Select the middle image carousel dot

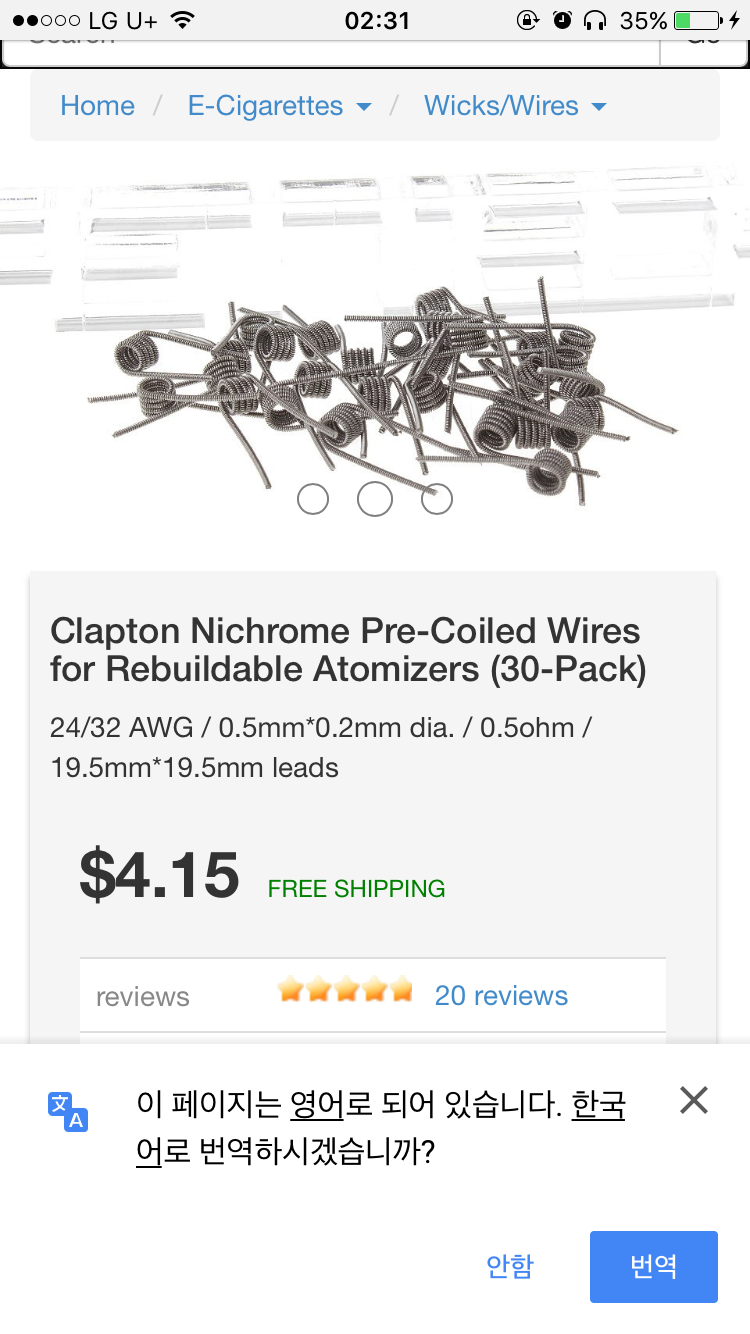click(375, 498)
